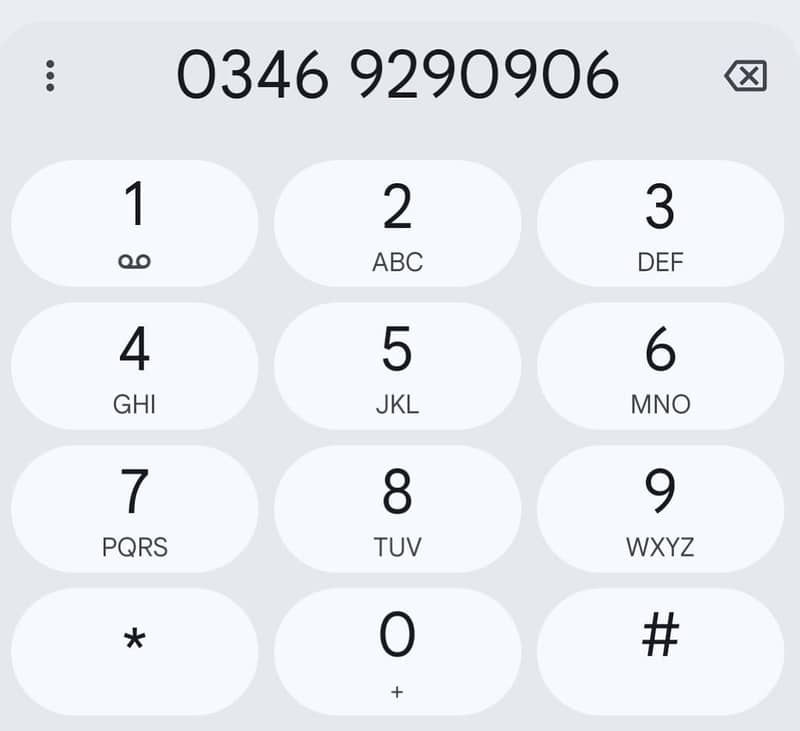Open the three-dot overflow menu
Screen dimensions: 800x731
50,76
